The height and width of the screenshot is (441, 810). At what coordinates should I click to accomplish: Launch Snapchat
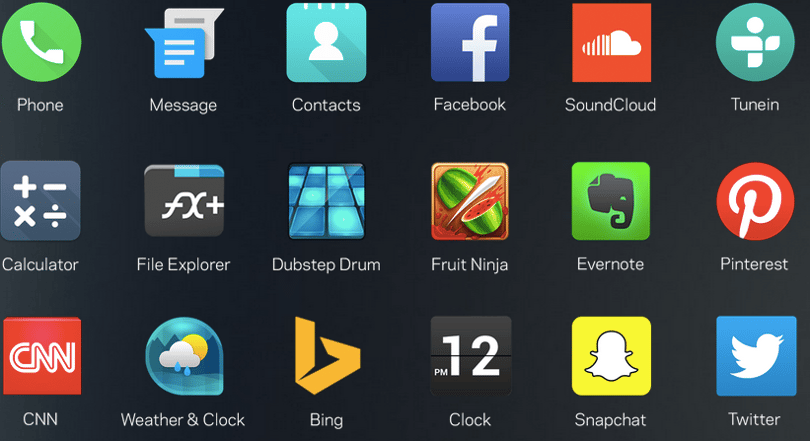point(611,357)
